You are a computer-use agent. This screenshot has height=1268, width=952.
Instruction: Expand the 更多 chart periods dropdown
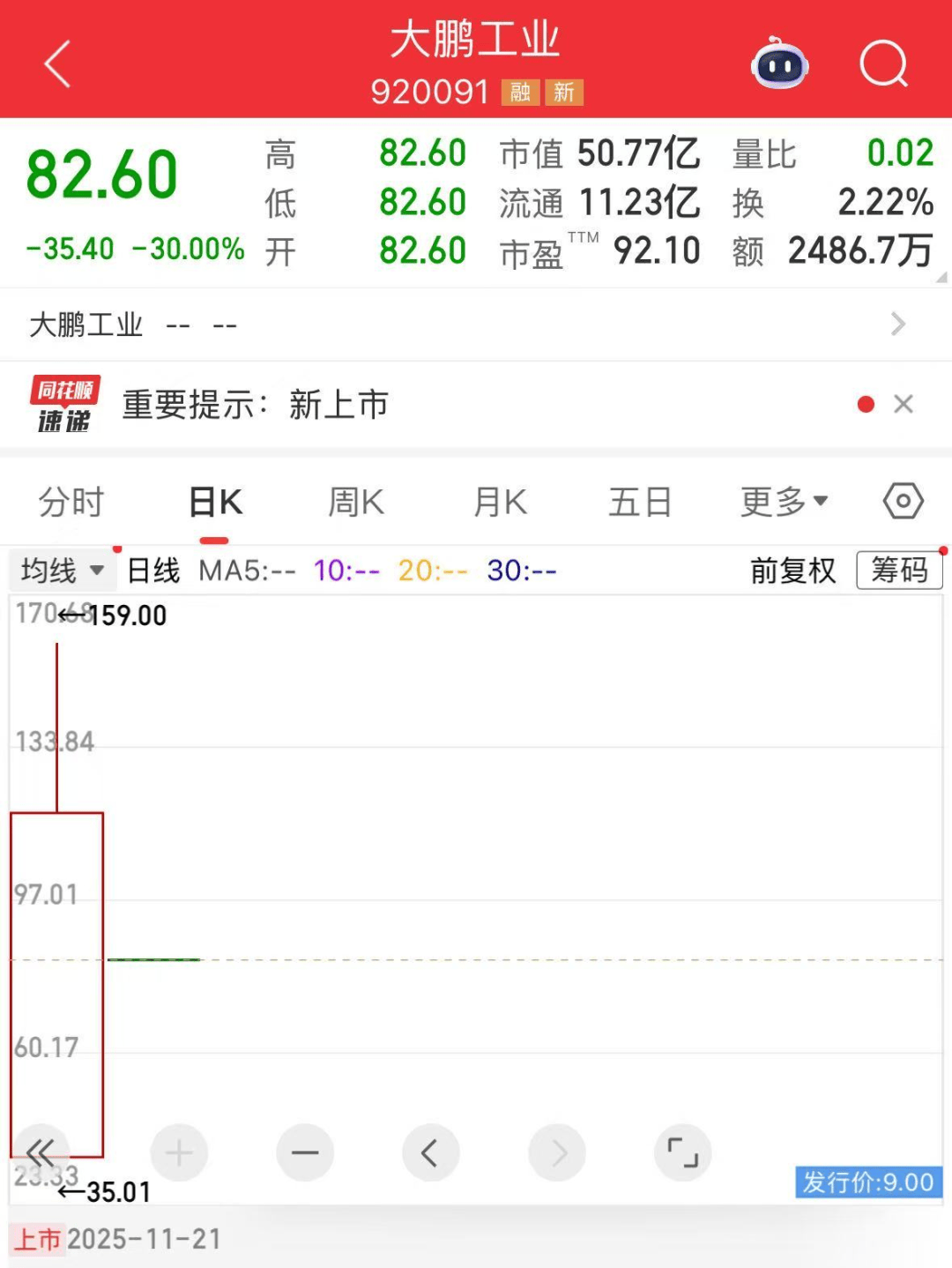tap(784, 503)
